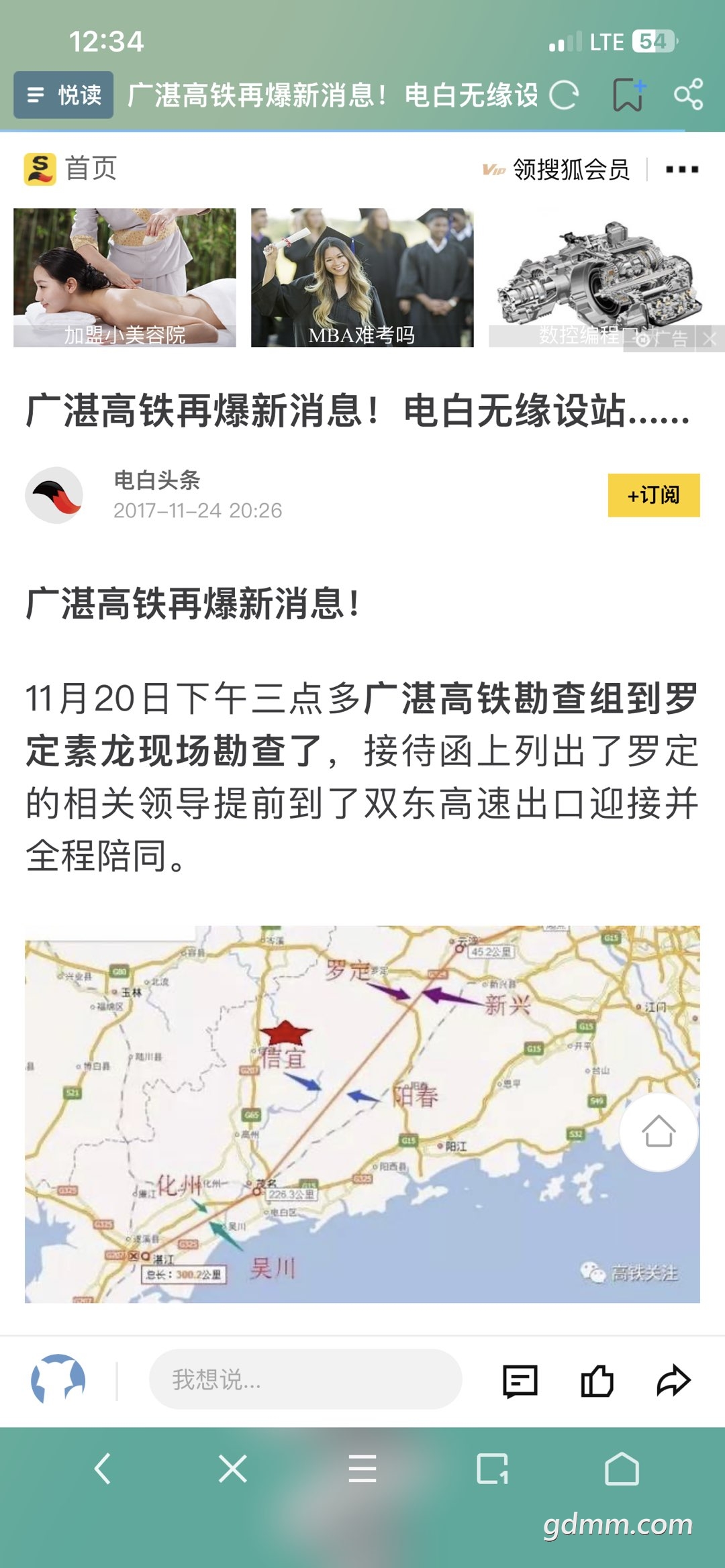
Task: Go back in the browser
Action: click(x=103, y=1469)
